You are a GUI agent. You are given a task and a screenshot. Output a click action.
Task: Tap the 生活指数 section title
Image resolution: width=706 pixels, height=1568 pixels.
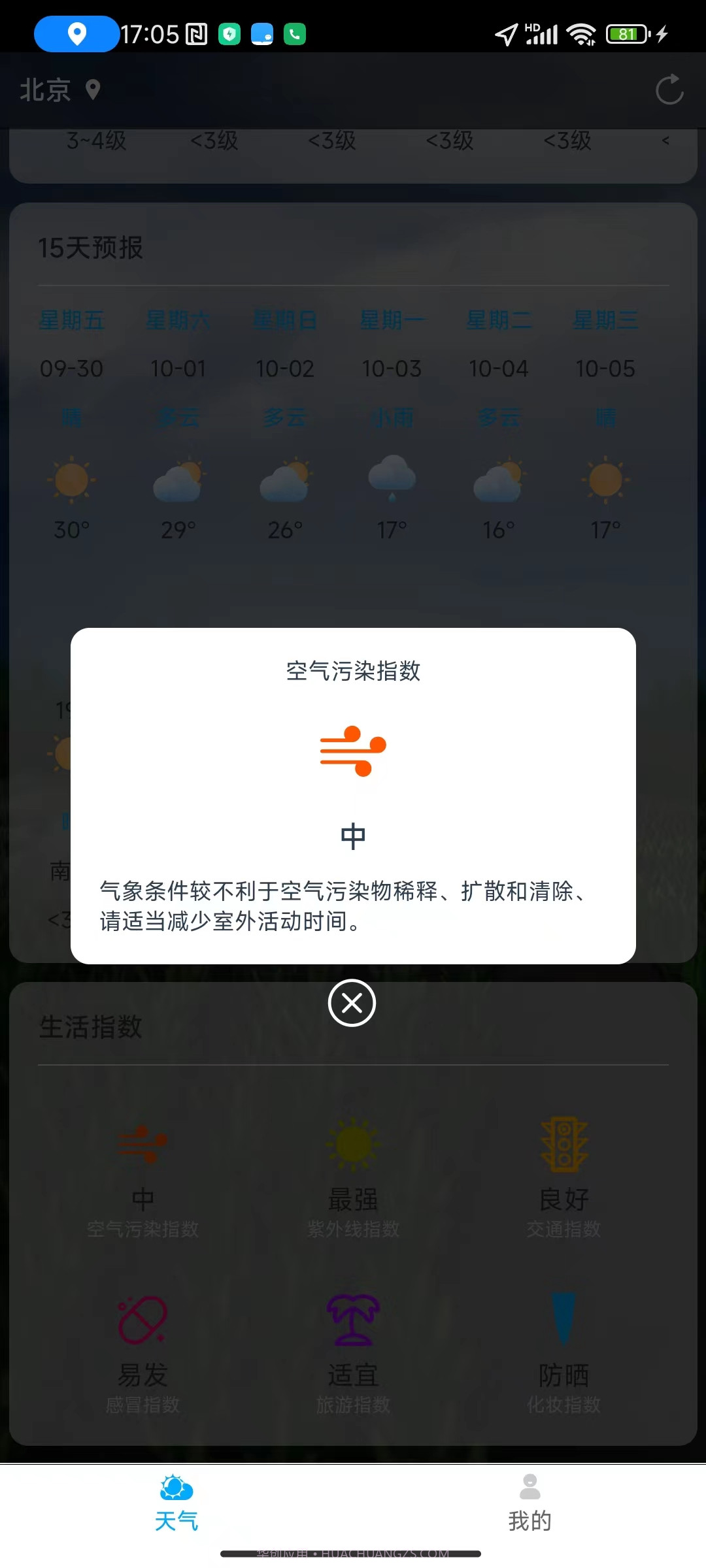[x=90, y=1027]
